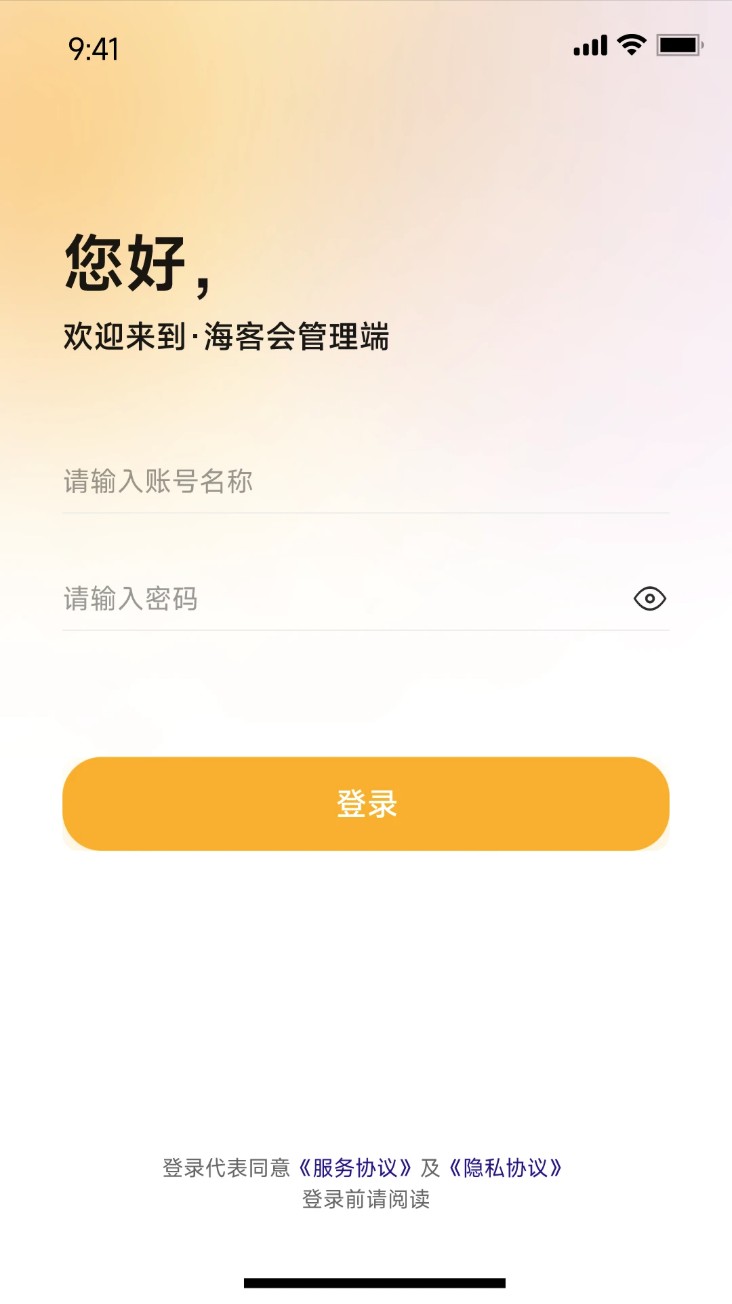The image size is (732, 1304).
Task: Open the 《隐私协议》 privacy policy link
Action: [x=508, y=1166]
